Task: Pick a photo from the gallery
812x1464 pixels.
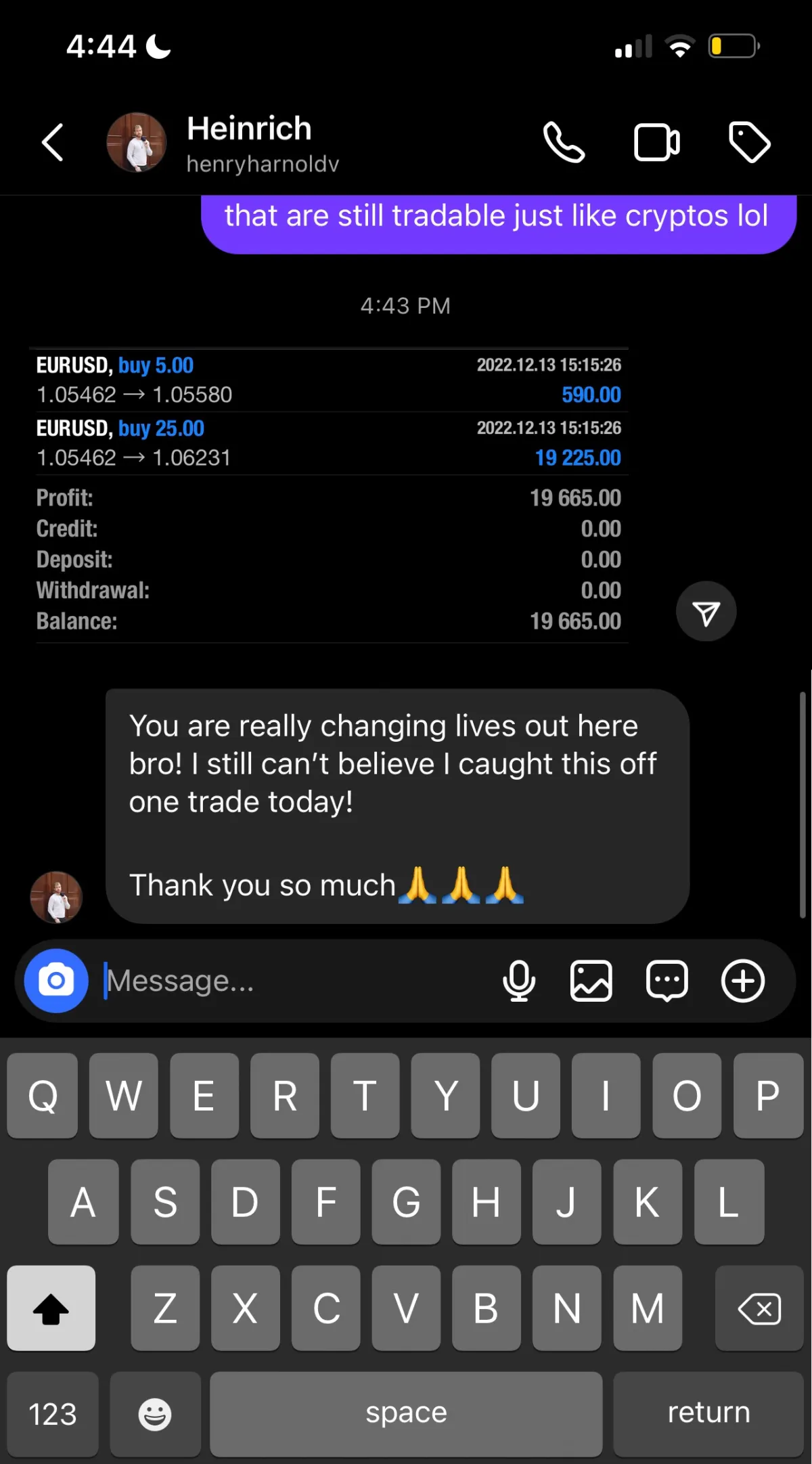Action: 591,981
